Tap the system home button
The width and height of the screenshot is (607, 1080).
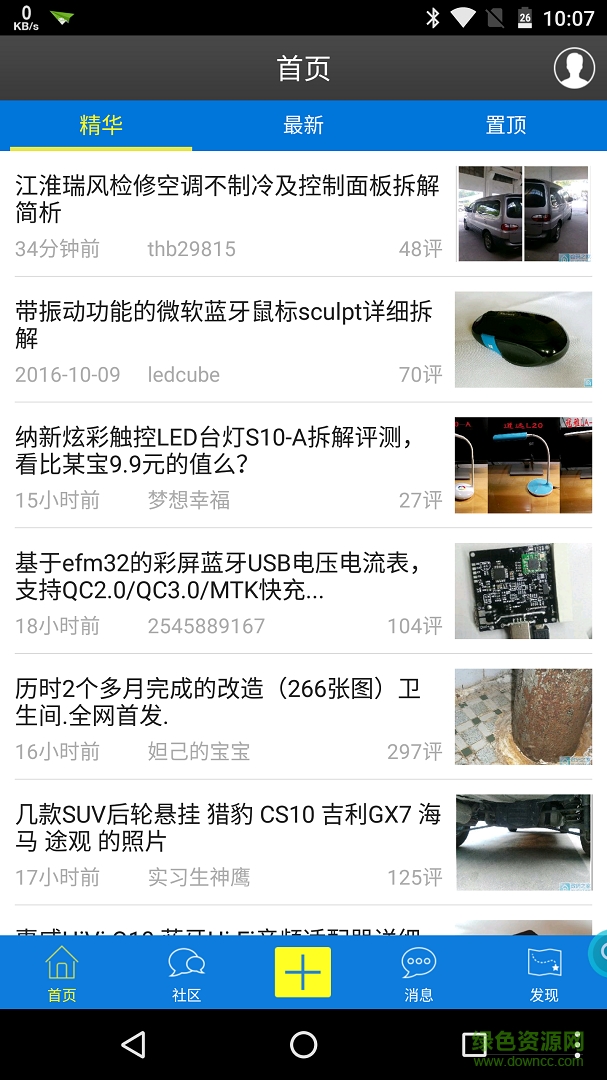[303, 1045]
